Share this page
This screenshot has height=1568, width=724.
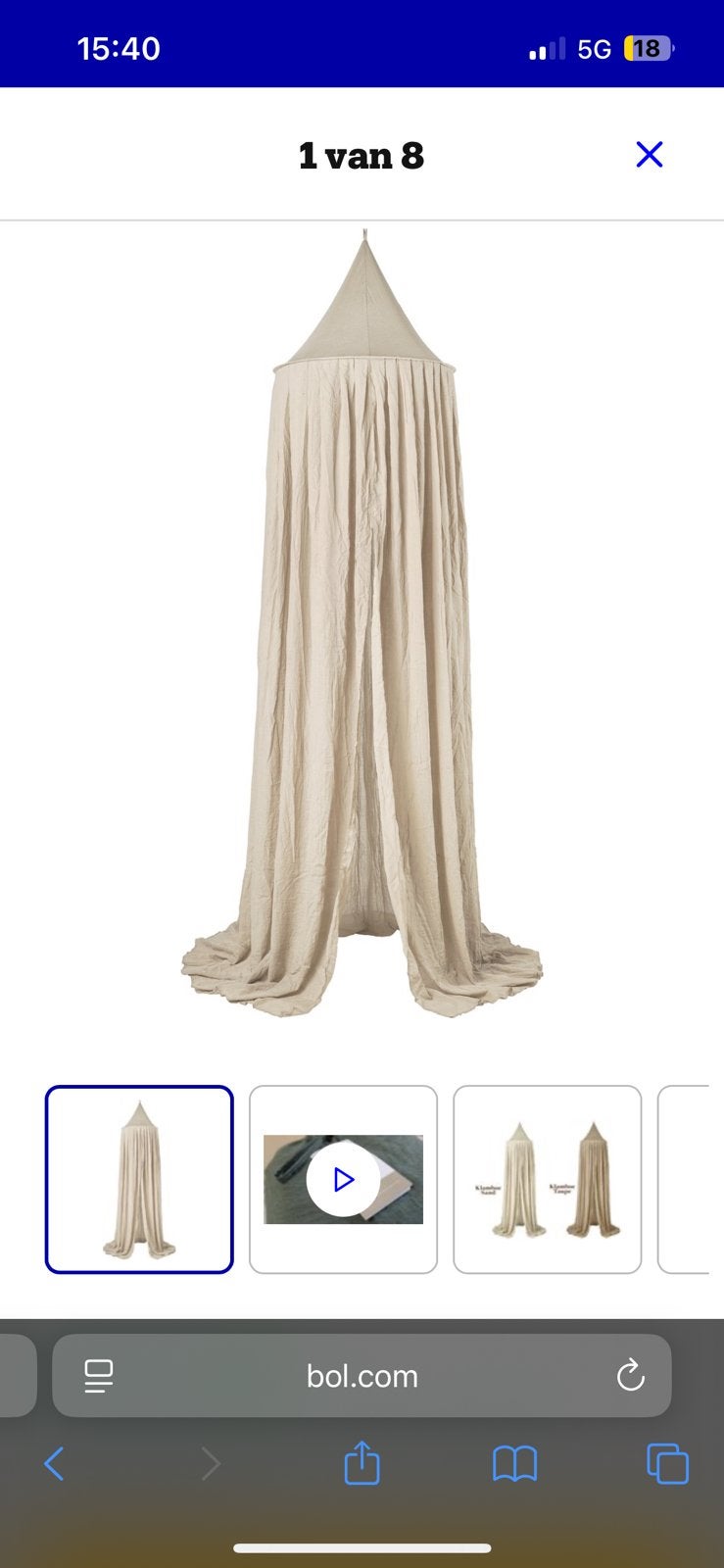[362, 1462]
